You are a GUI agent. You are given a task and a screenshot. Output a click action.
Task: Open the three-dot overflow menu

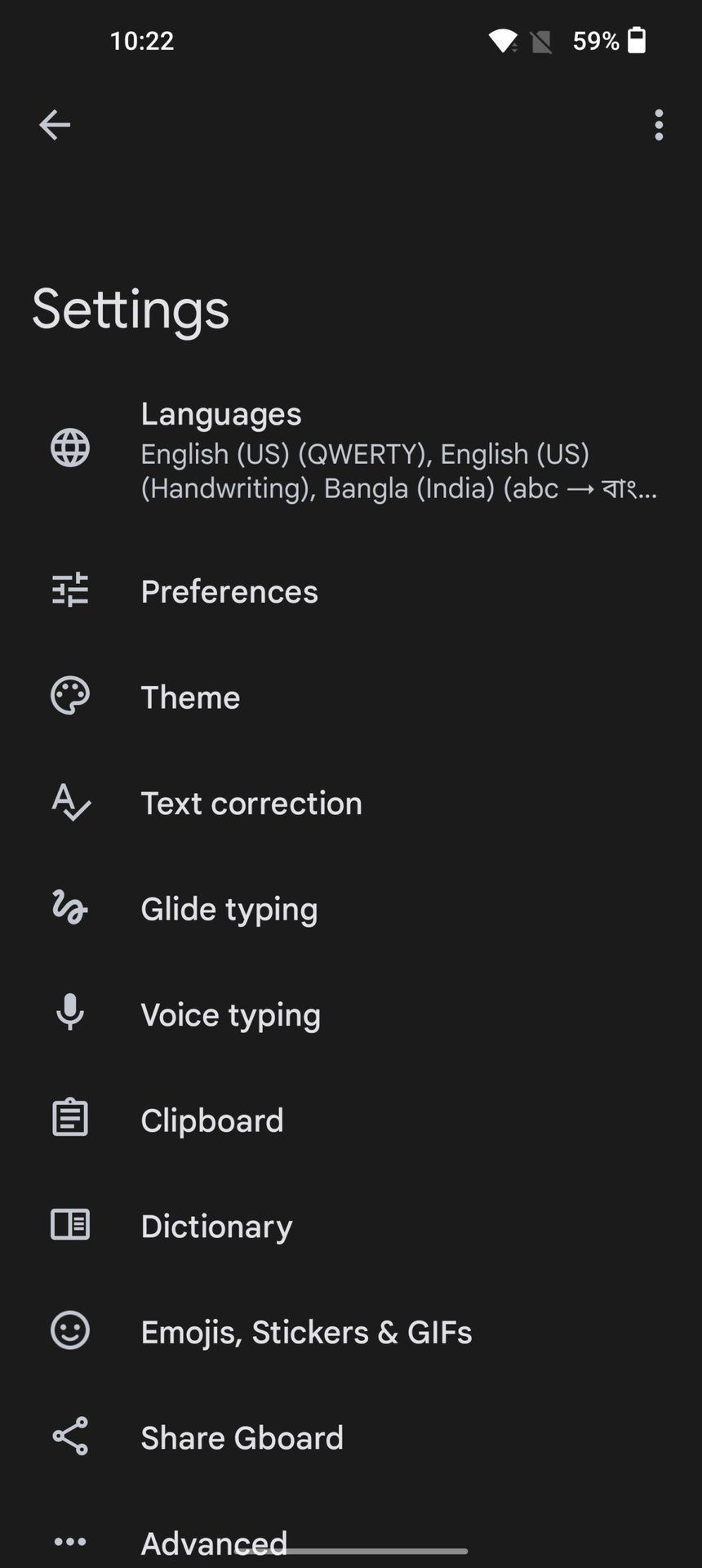tap(659, 125)
